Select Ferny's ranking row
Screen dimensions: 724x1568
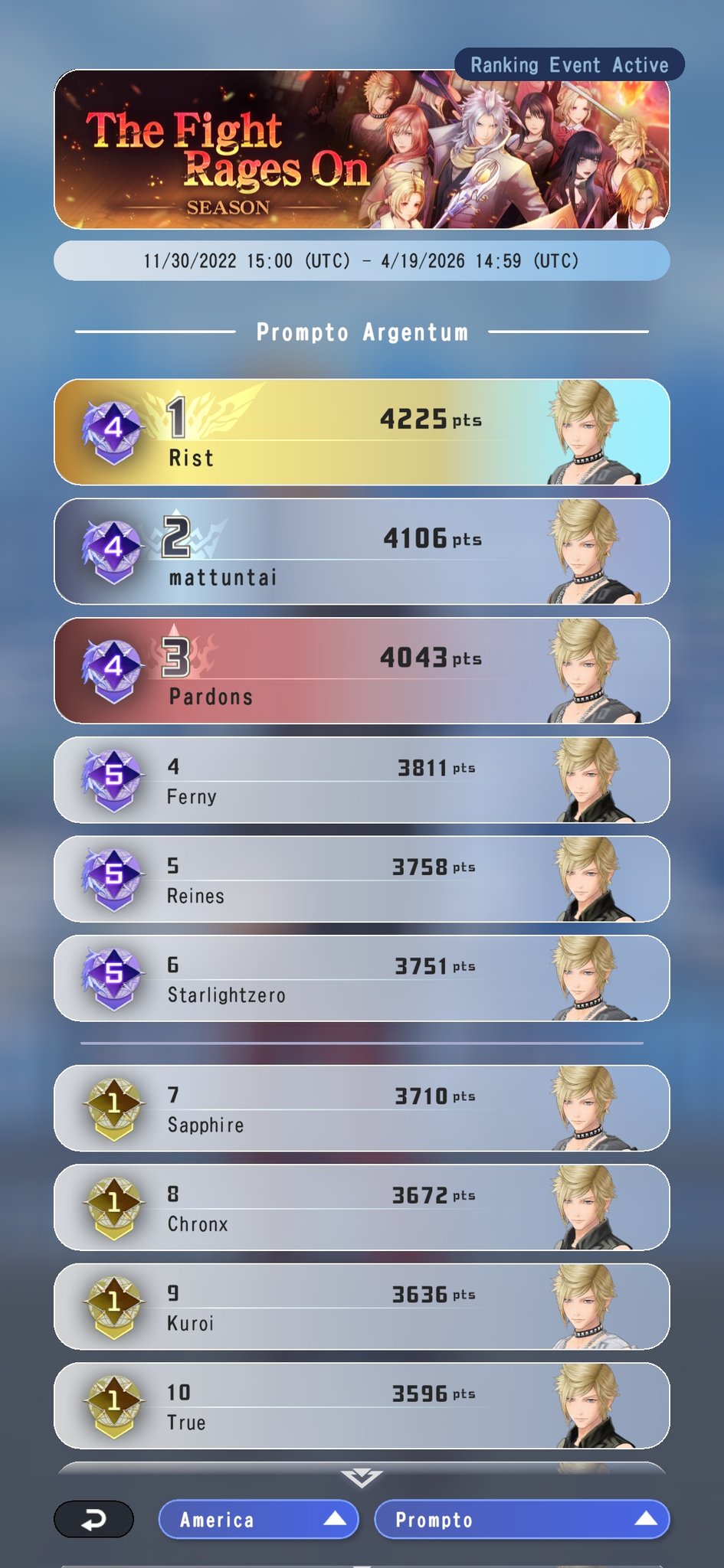(362, 780)
